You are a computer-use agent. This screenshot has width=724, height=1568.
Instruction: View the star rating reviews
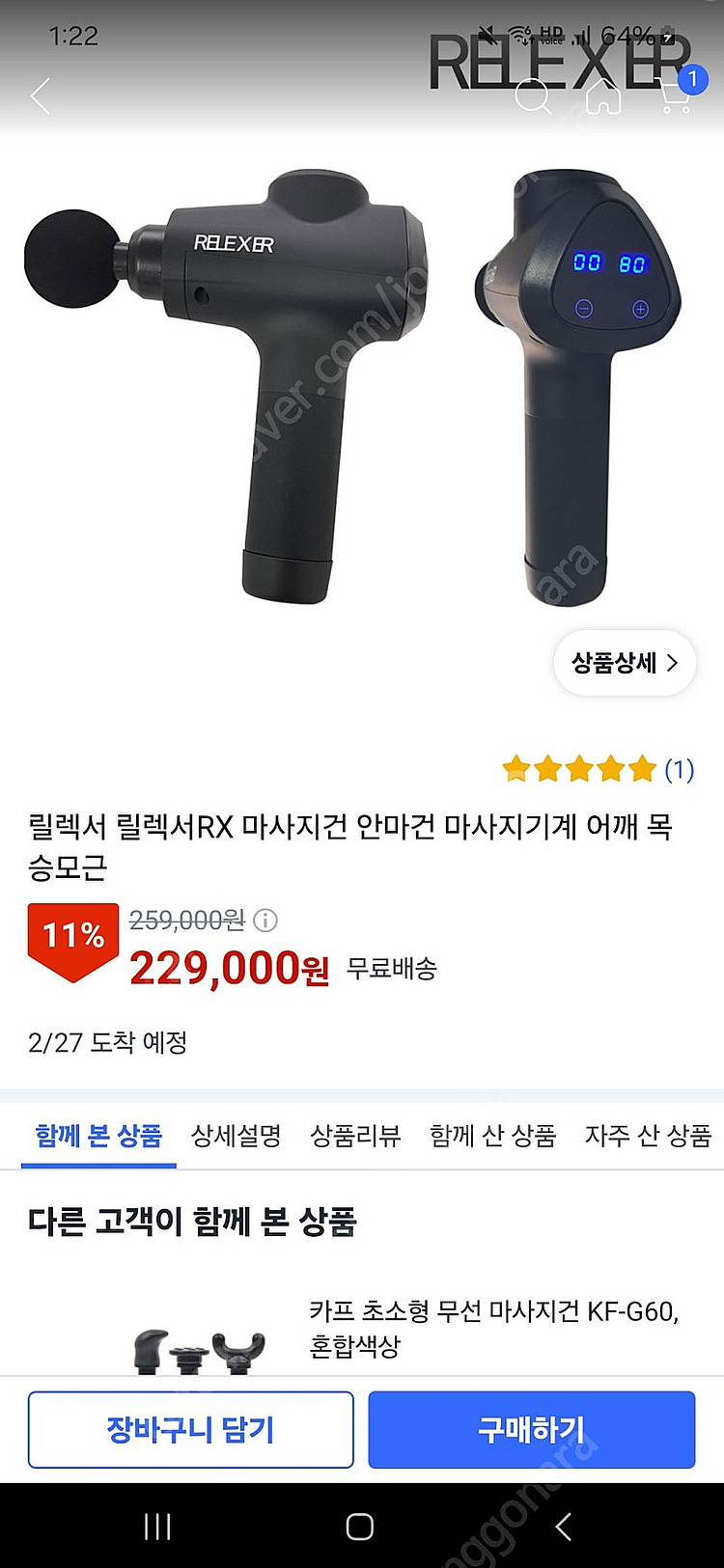(x=597, y=769)
